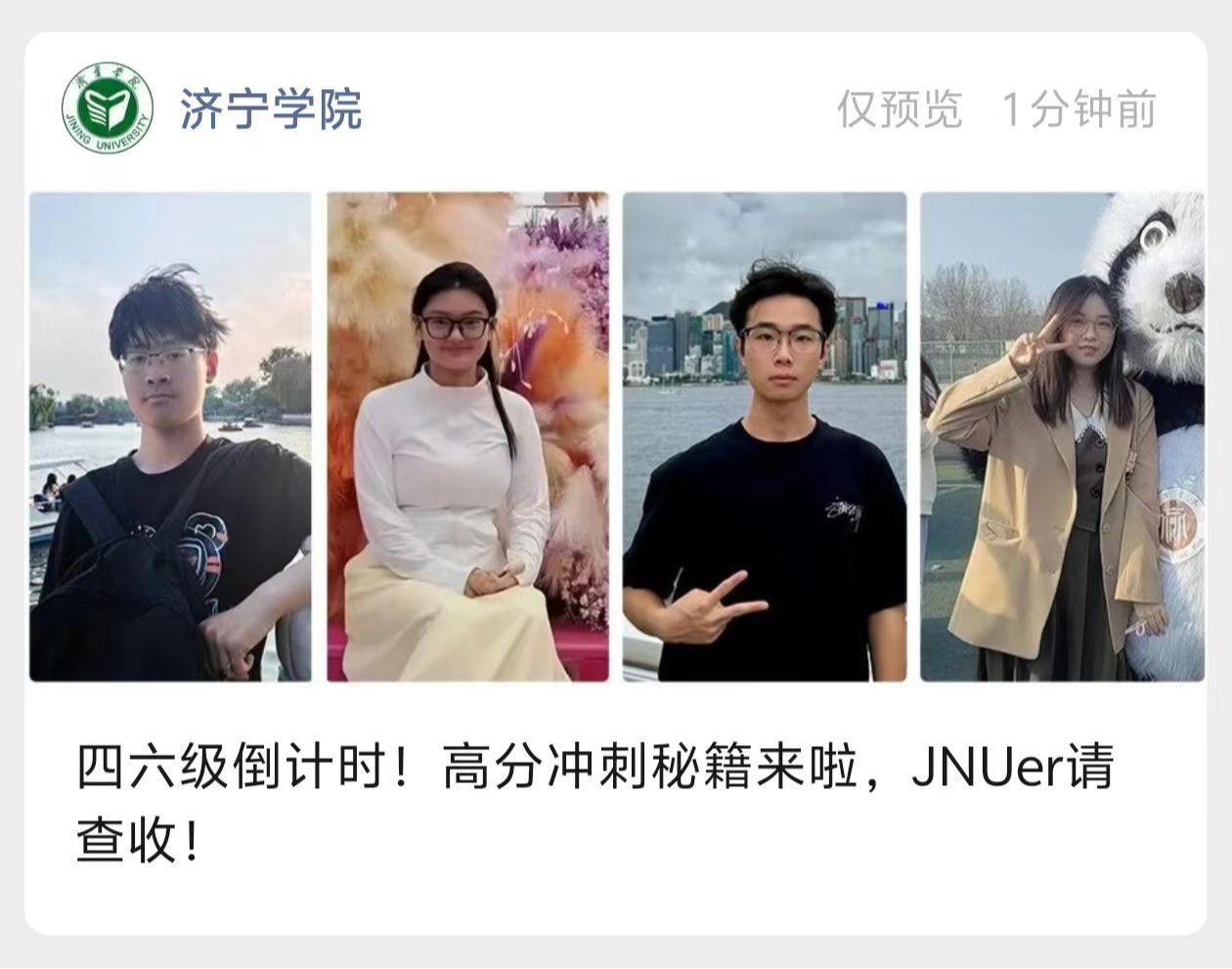Open the photo of girl with panda mascot

click(1062, 436)
